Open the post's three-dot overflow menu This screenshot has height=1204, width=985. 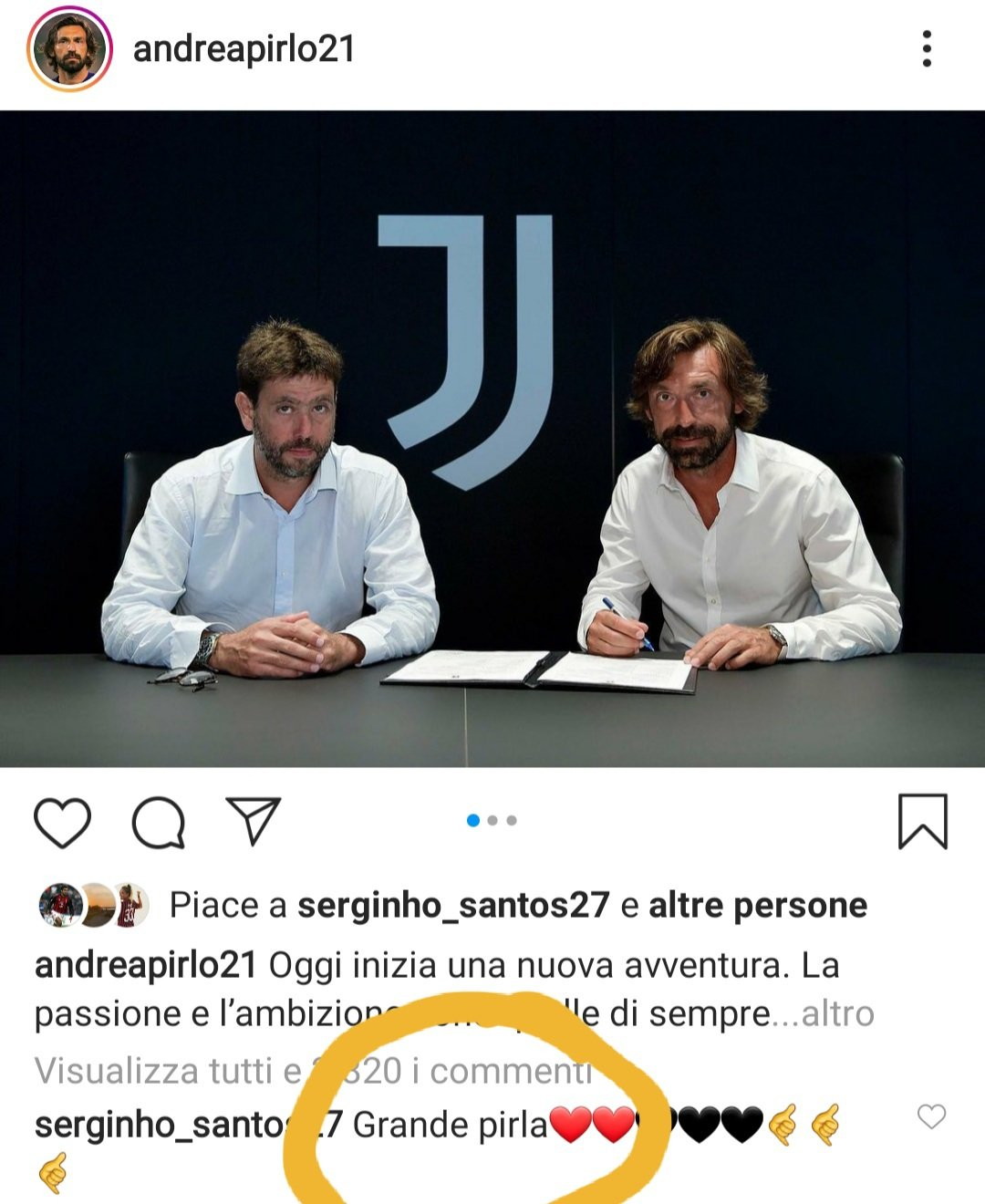point(927,48)
